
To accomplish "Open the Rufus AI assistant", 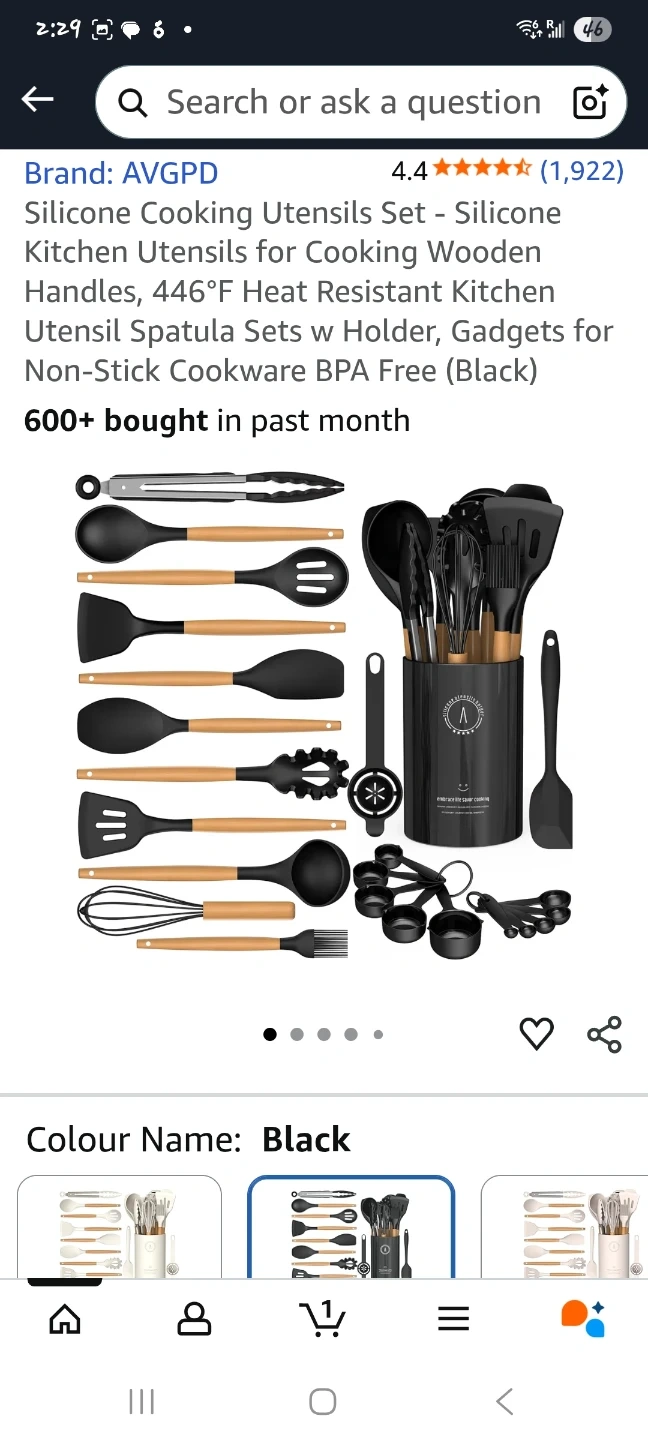I will pos(582,1319).
